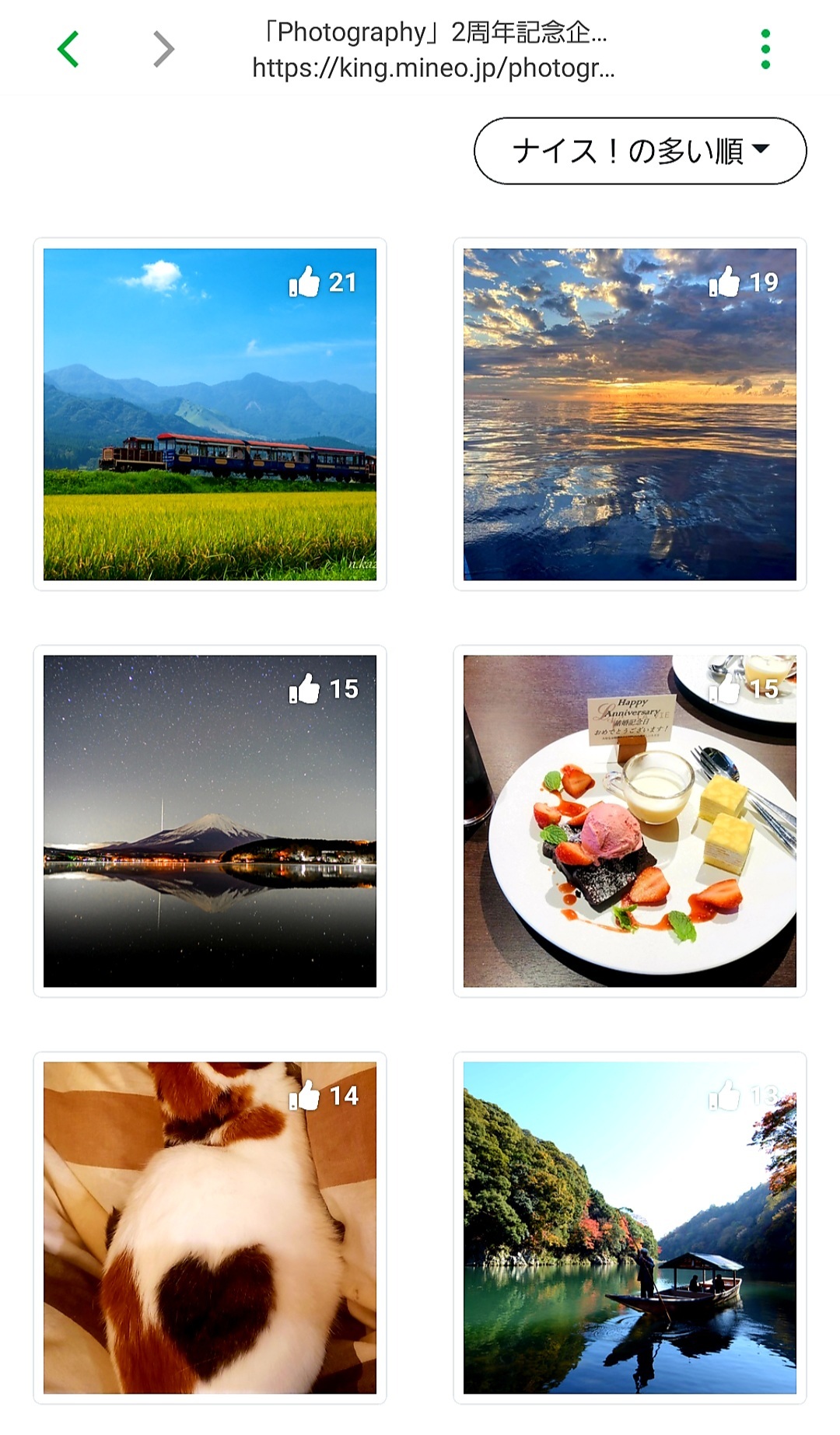The height and width of the screenshot is (1435, 840).
Task: View the cat with heart-shaped spot photo
Action: point(210,1228)
